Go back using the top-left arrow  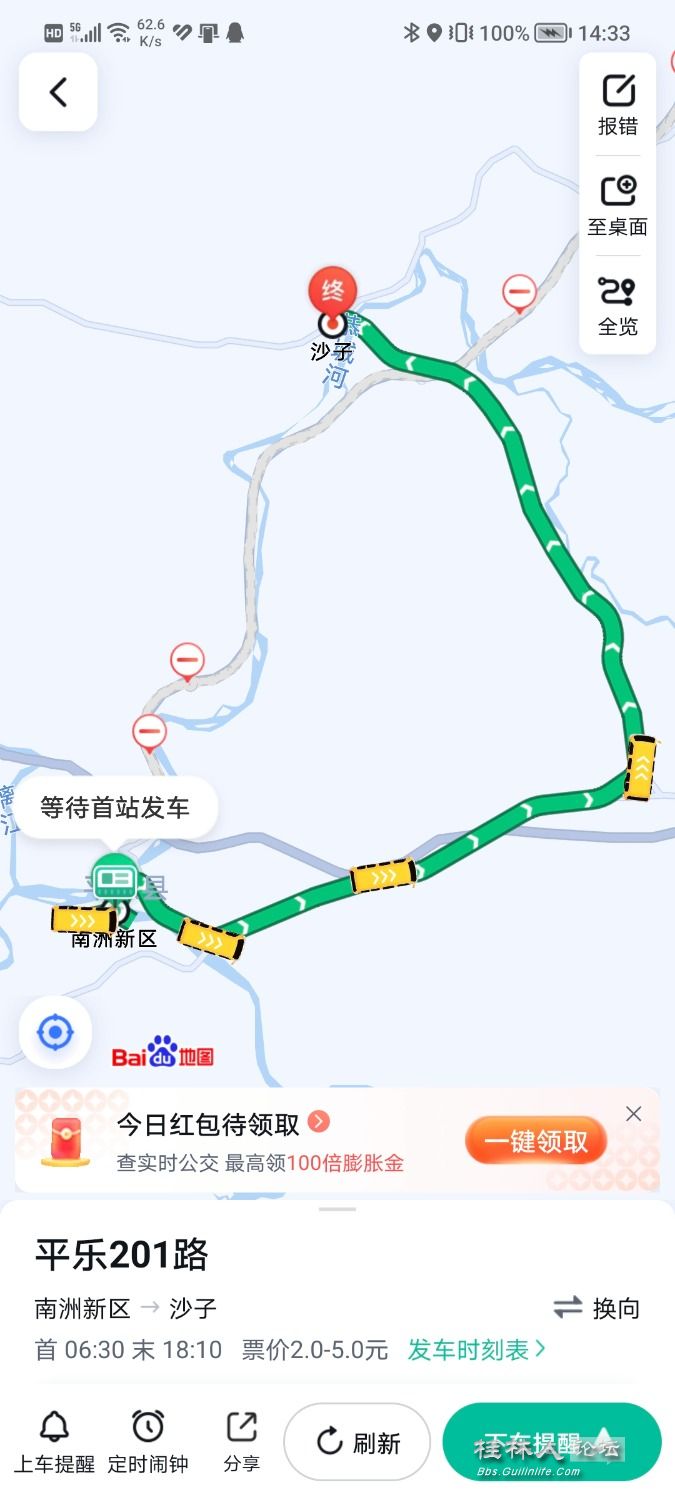point(58,93)
